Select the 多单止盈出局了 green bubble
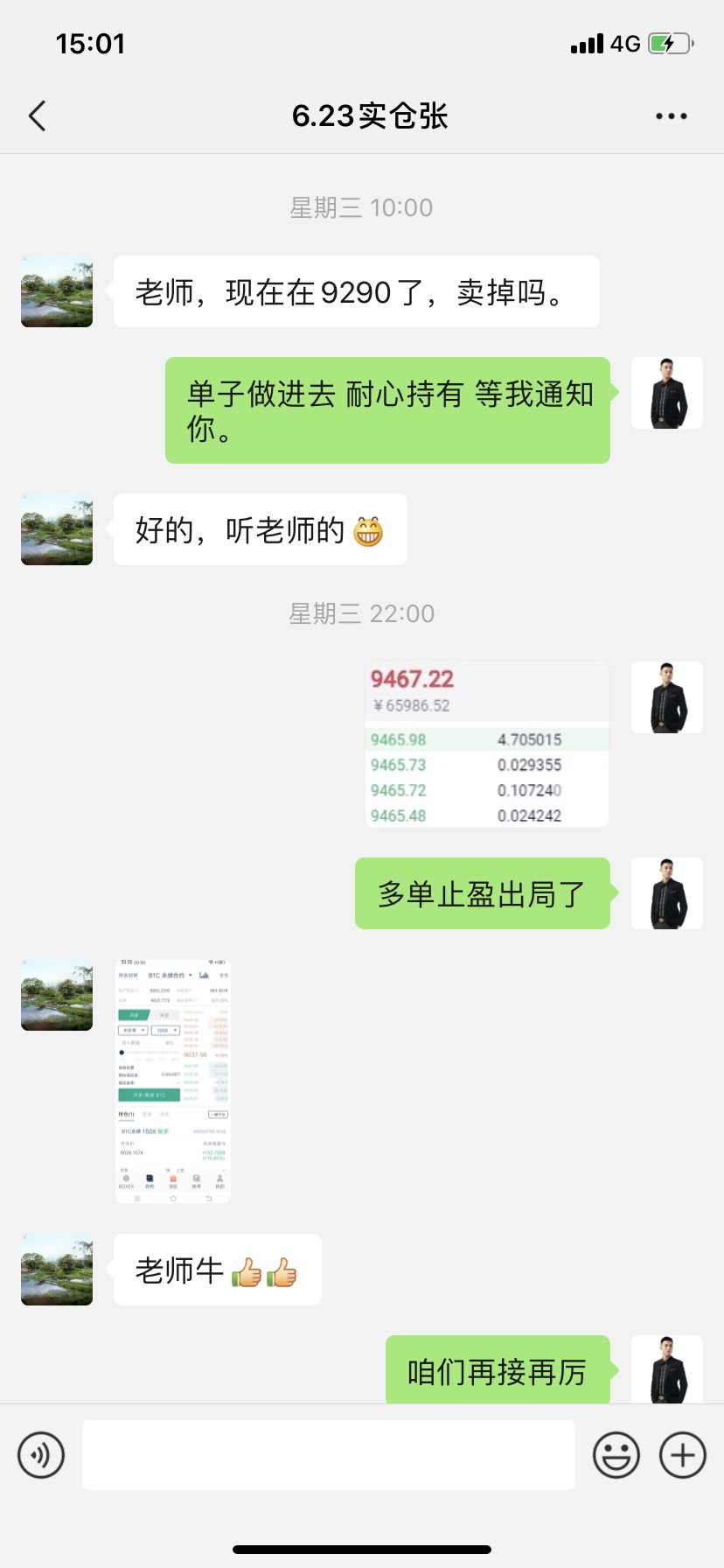This screenshot has width=724, height=1568. tap(482, 893)
